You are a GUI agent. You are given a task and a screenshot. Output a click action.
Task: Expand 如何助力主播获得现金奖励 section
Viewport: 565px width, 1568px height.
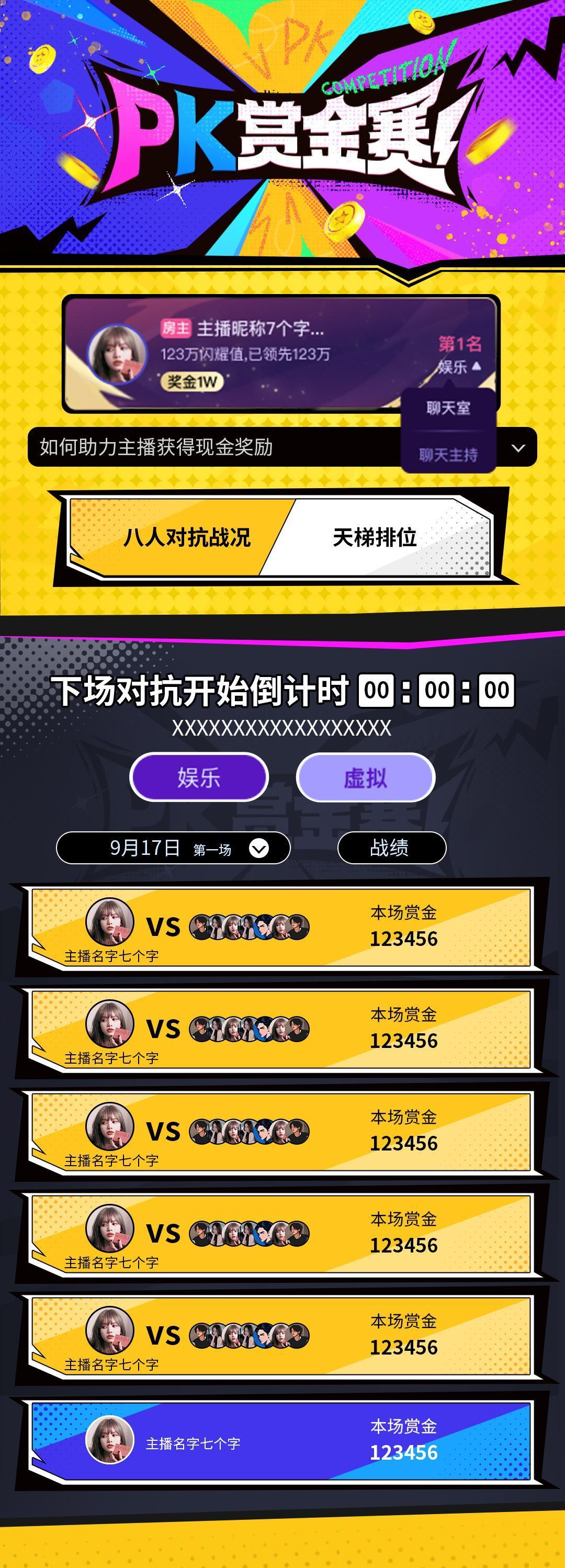[518, 448]
